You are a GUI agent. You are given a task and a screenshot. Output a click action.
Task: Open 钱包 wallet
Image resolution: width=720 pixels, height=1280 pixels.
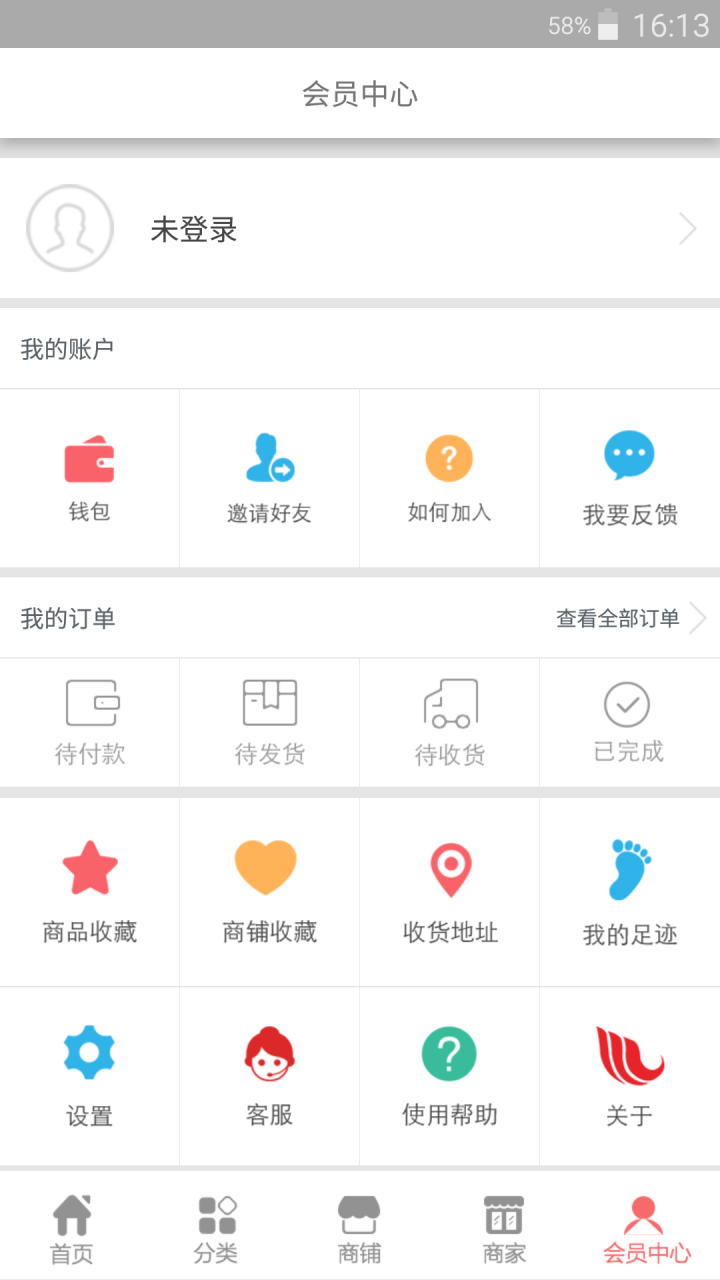tap(89, 478)
